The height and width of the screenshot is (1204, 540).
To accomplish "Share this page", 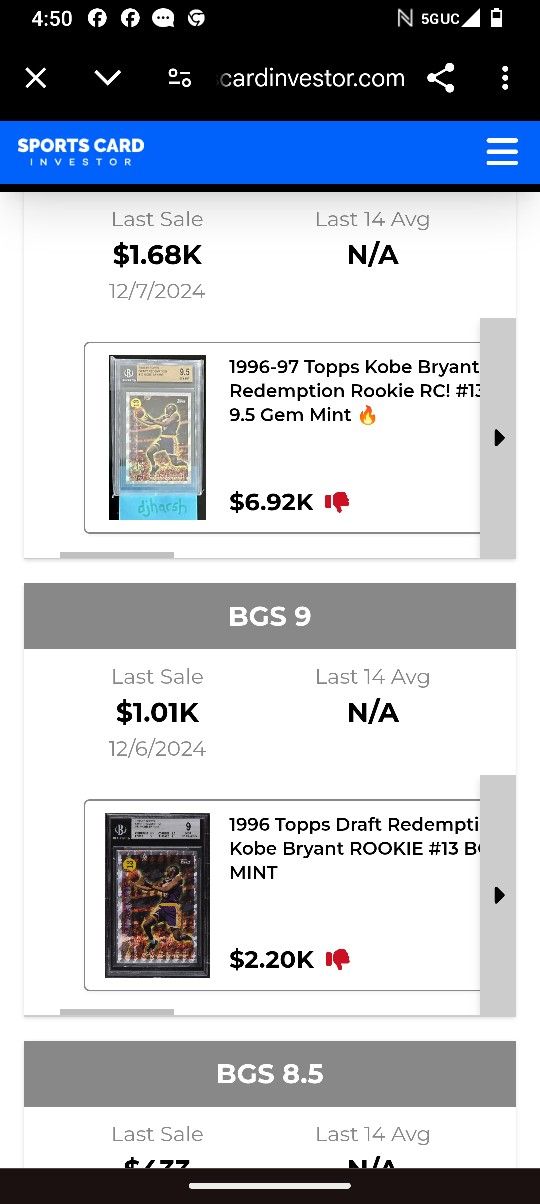I will tap(441, 78).
